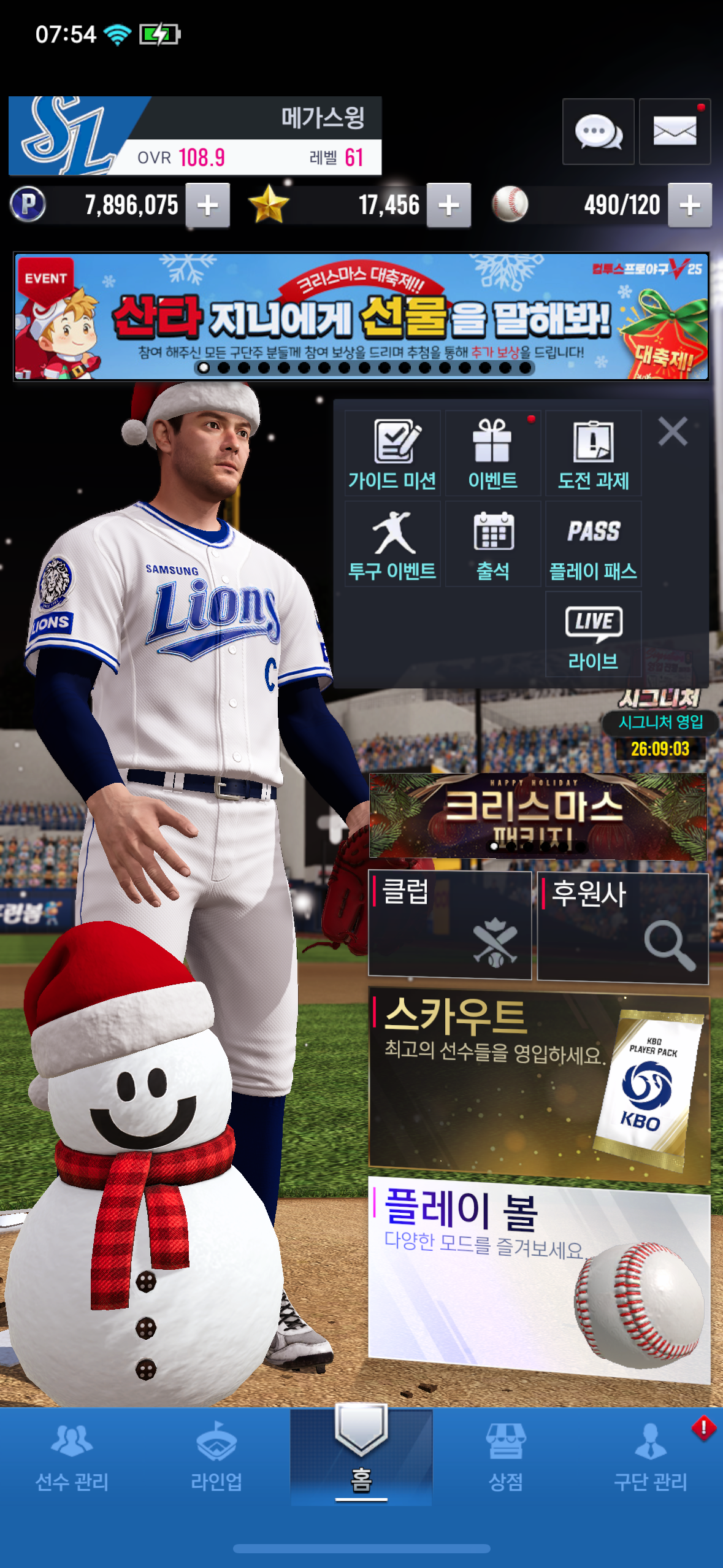Switch to the 상점 tab
The width and height of the screenshot is (723, 1568).
pyautogui.click(x=505, y=1458)
